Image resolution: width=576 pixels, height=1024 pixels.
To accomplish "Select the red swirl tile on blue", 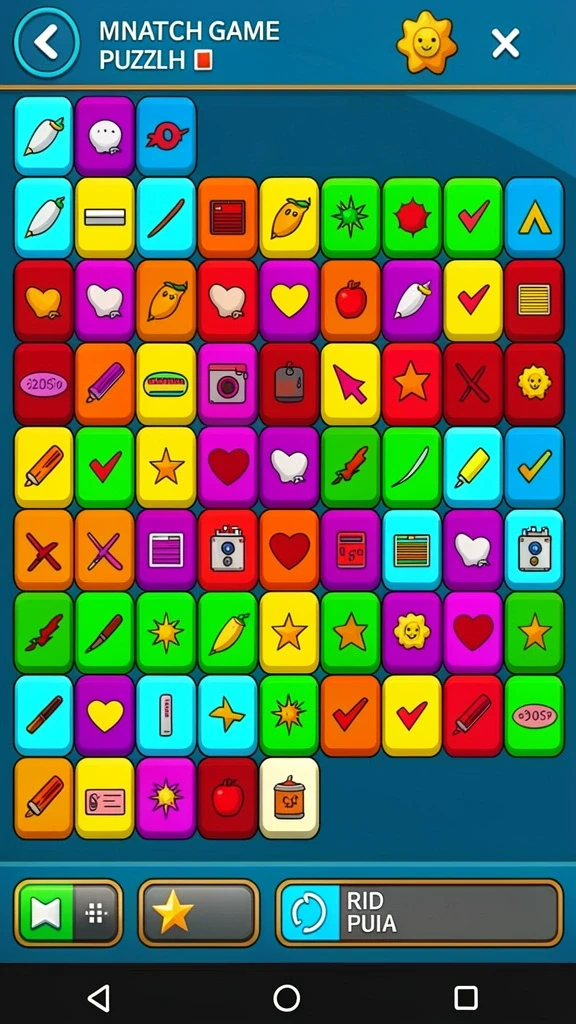I will coord(167,136).
